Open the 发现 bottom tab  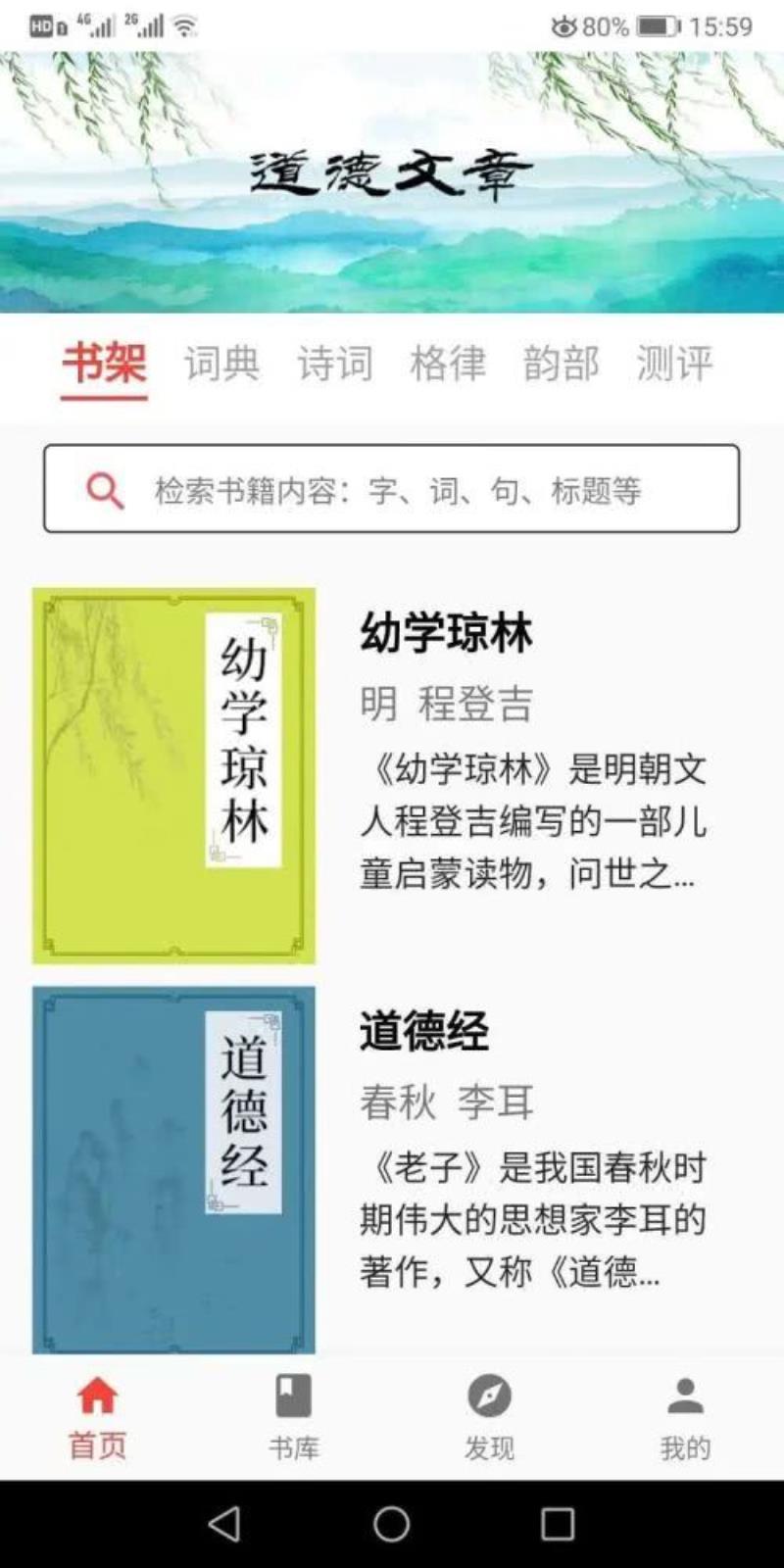point(489,1417)
